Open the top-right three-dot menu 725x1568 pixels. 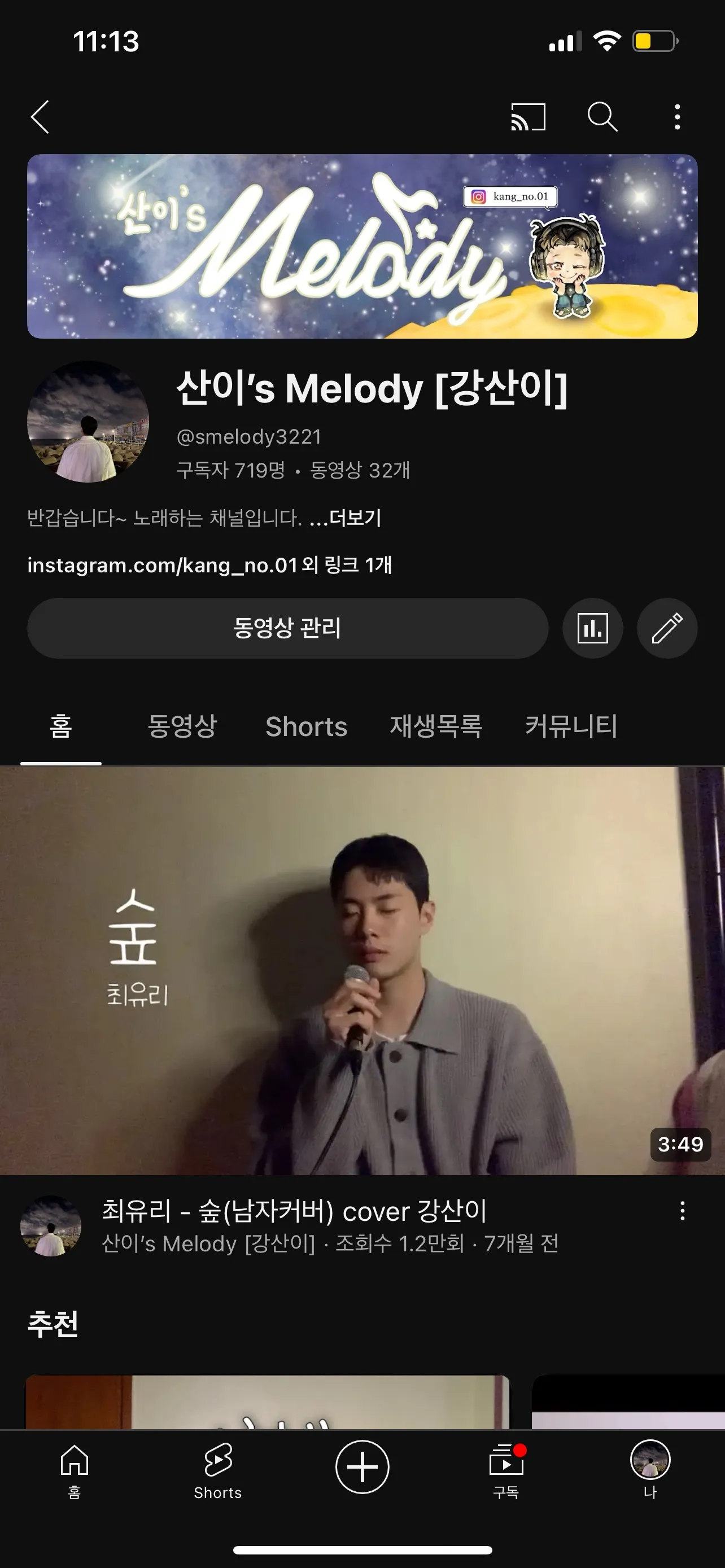click(x=676, y=117)
